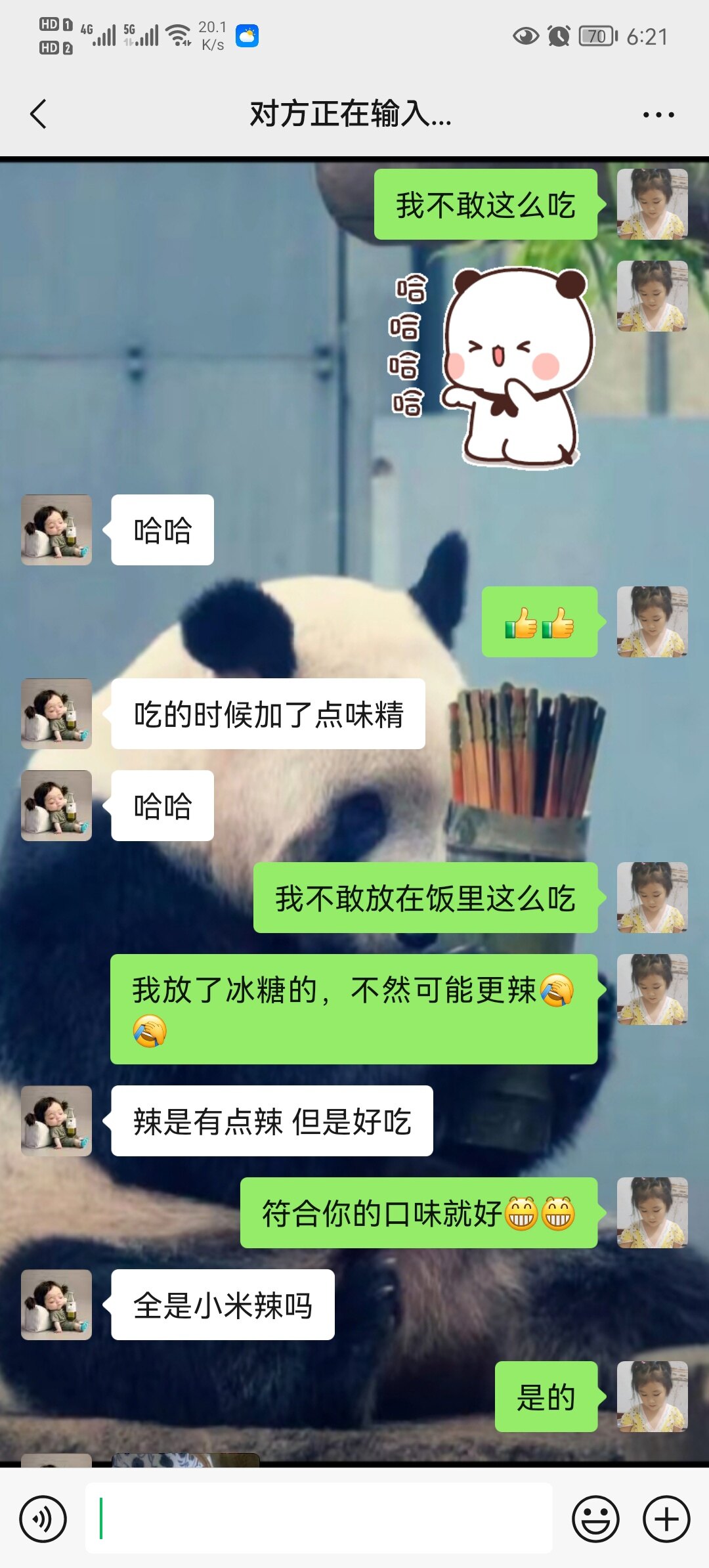
Task: Switch to voice message input
Action: tap(43, 1519)
